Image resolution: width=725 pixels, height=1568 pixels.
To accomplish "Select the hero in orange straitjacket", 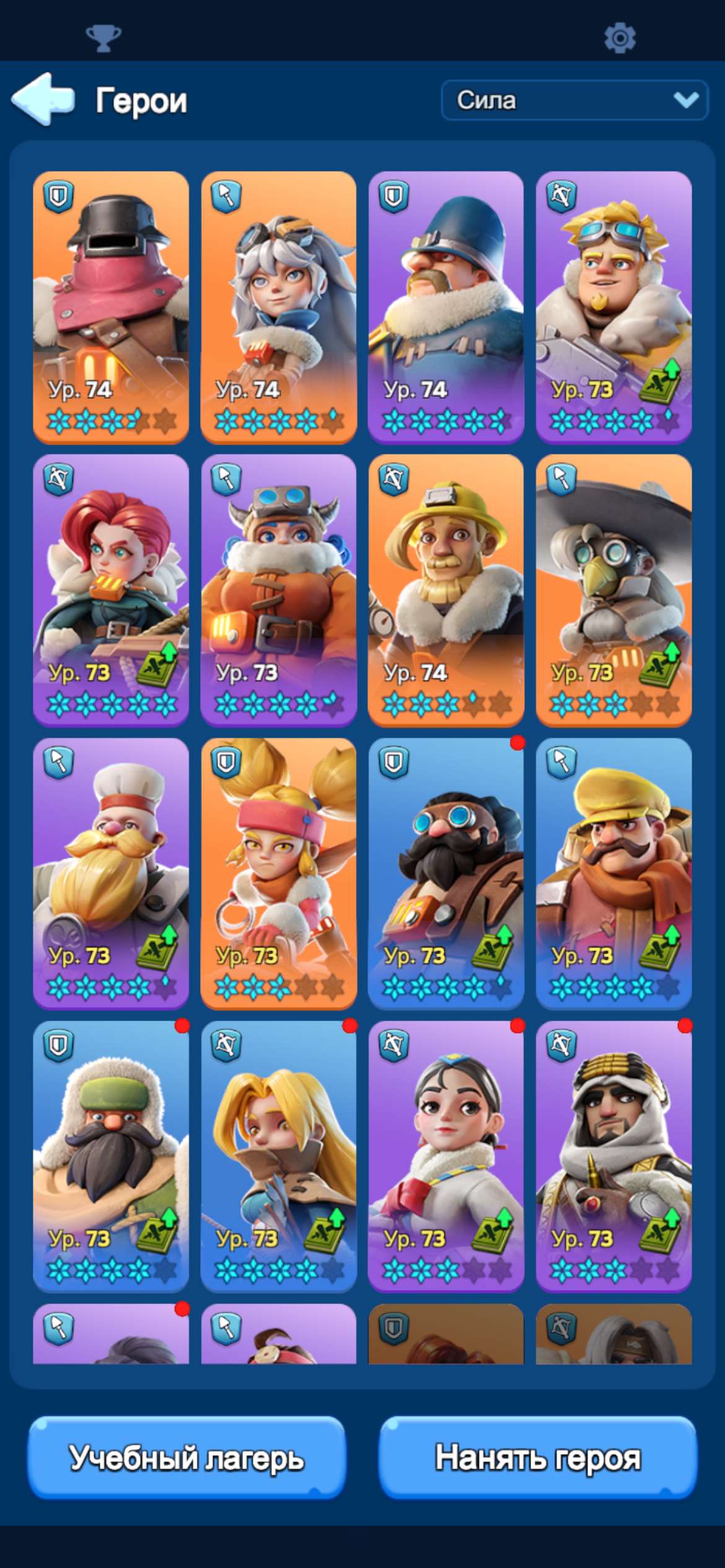I will click(279, 590).
